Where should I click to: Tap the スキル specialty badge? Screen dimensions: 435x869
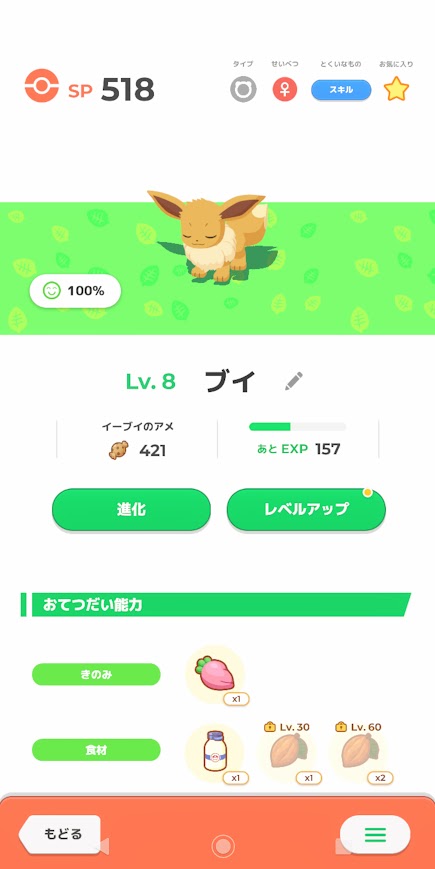[x=341, y=90]
